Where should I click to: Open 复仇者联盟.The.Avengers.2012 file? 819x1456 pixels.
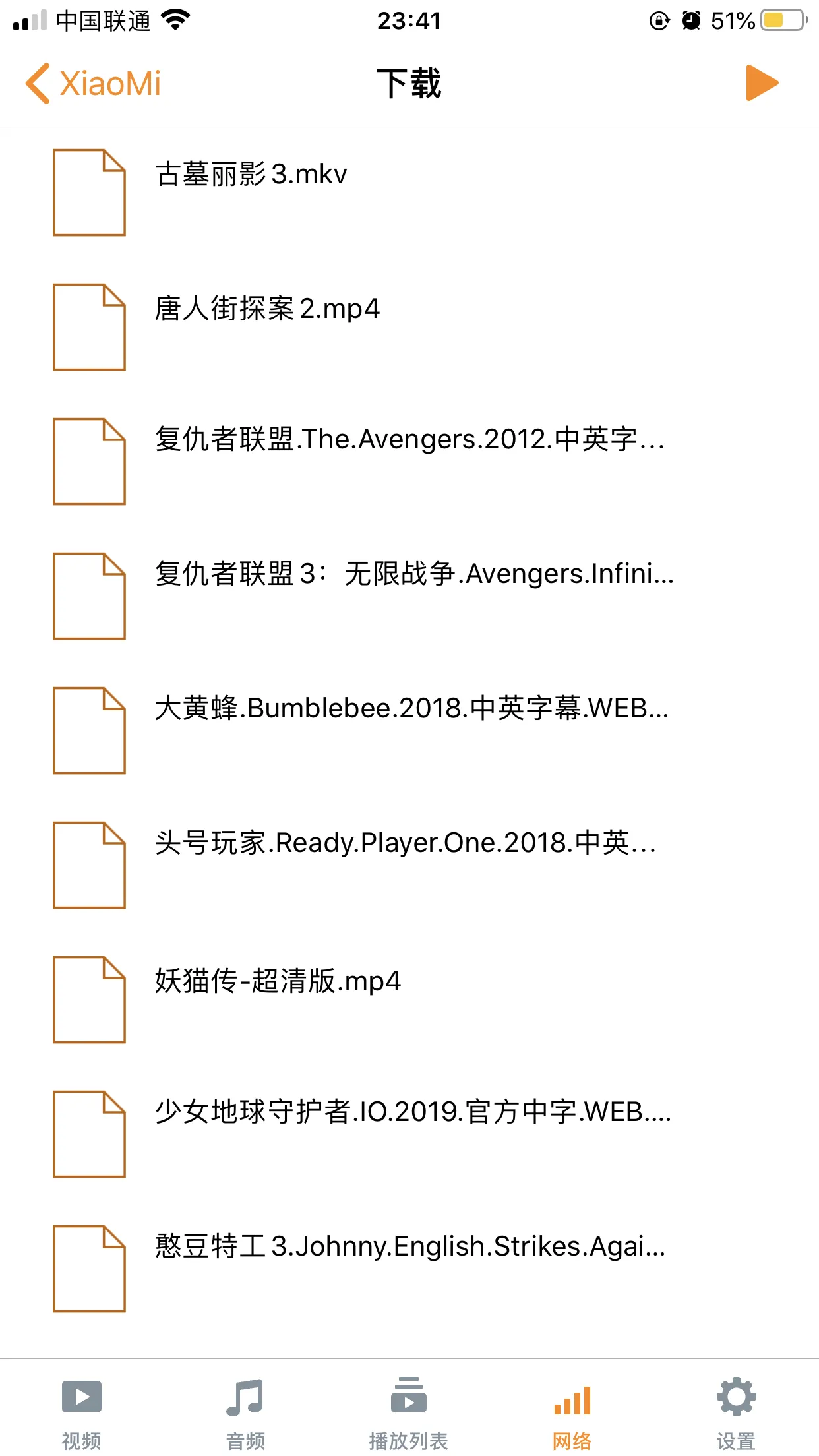[x=409, y=440]
